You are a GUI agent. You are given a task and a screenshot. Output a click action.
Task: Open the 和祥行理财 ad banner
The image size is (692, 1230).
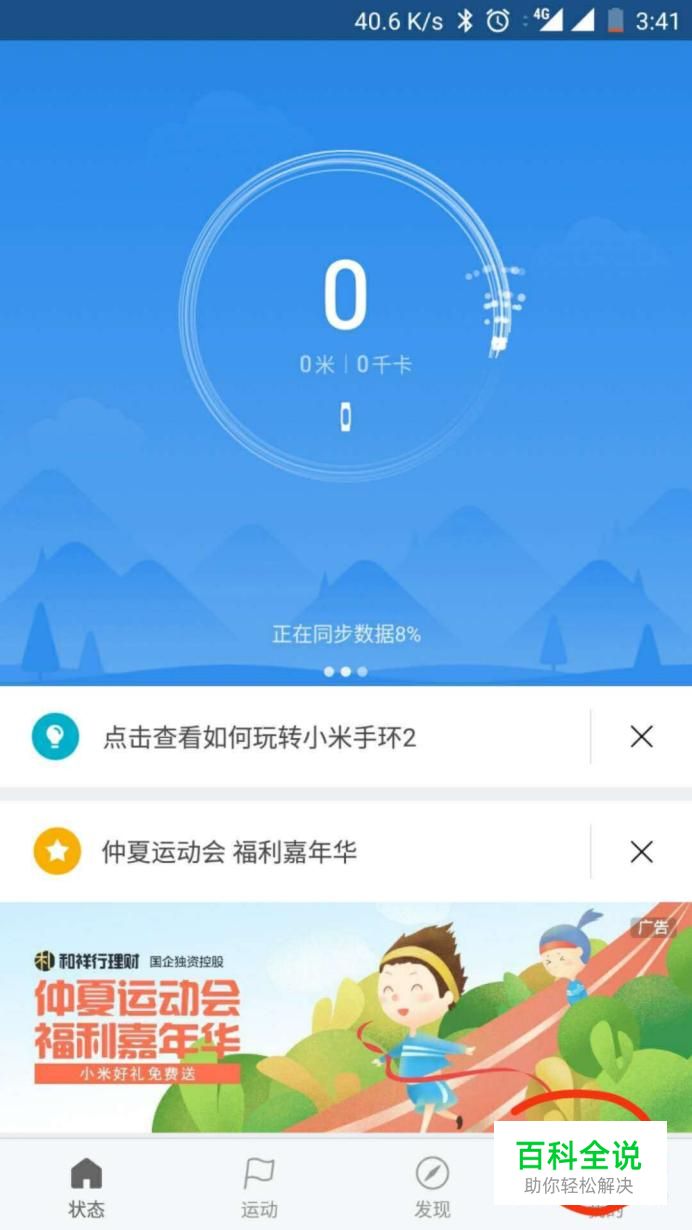346,1018
